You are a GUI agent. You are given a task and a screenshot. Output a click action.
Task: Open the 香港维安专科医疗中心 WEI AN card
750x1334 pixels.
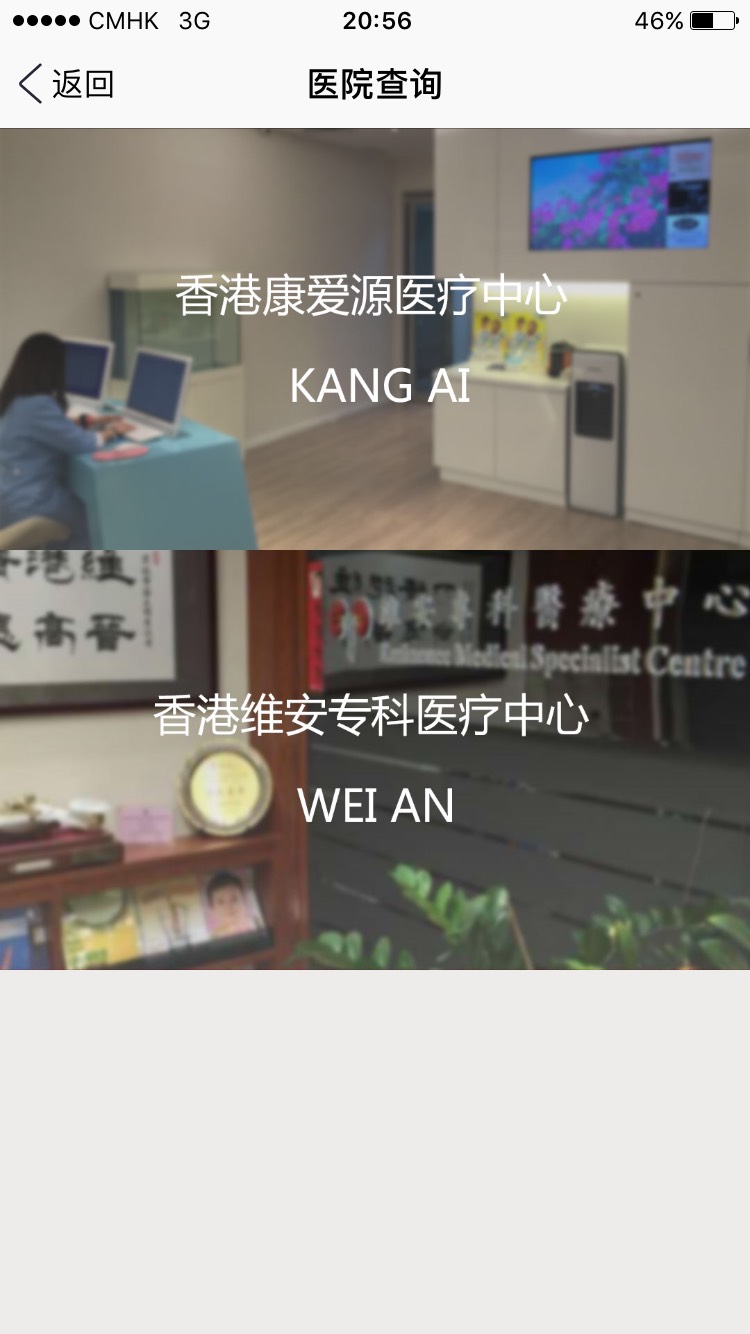[x=374, y=760]
